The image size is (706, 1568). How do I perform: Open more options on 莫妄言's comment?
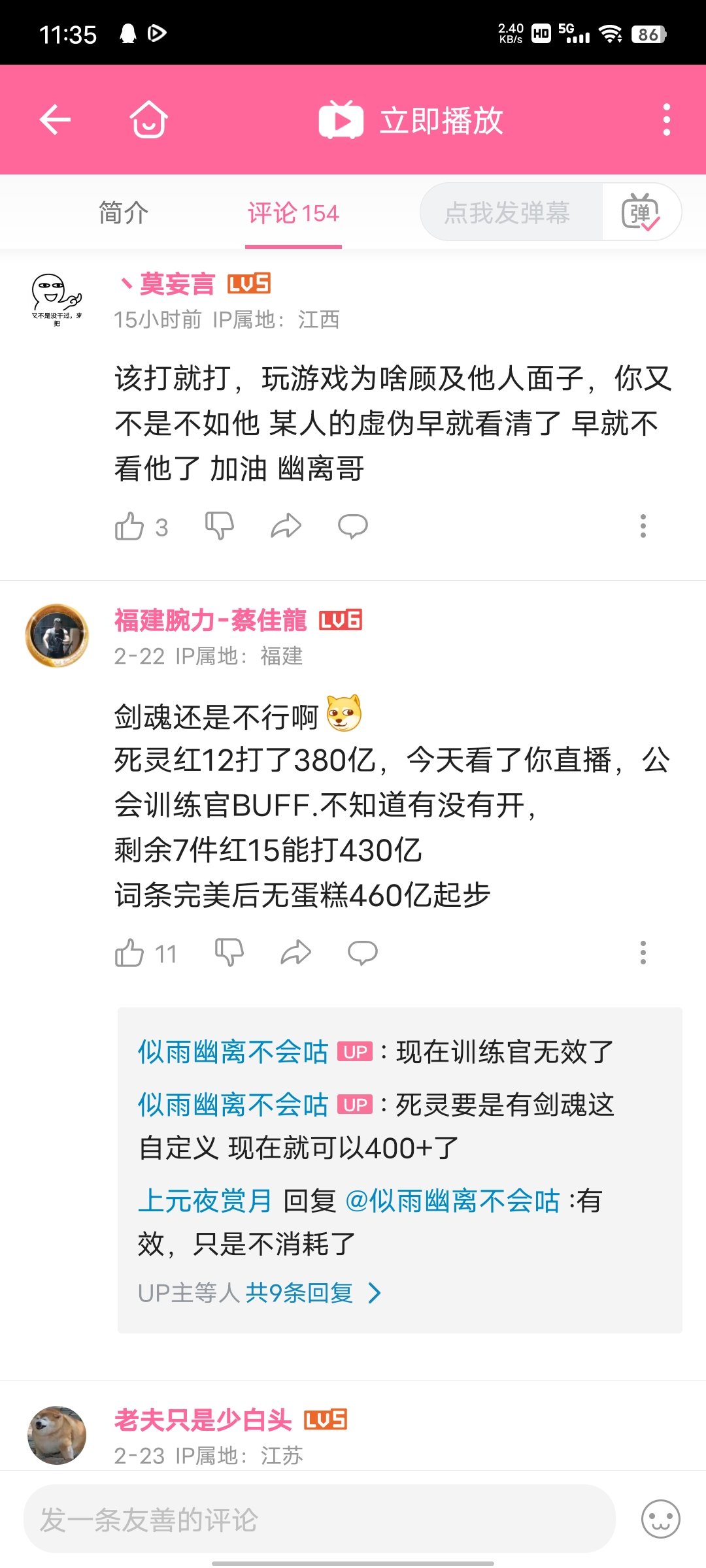click(643, 526)
